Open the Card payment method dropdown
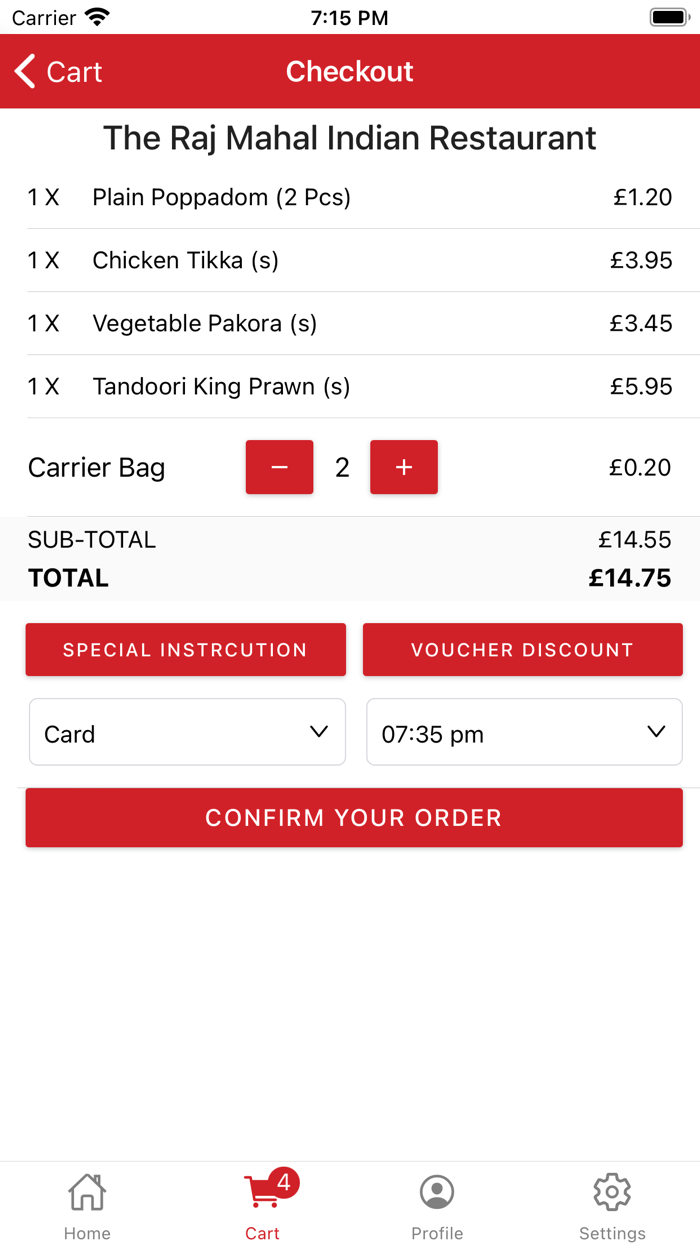This screenshot has width=700, height=1244. (188, 733)
